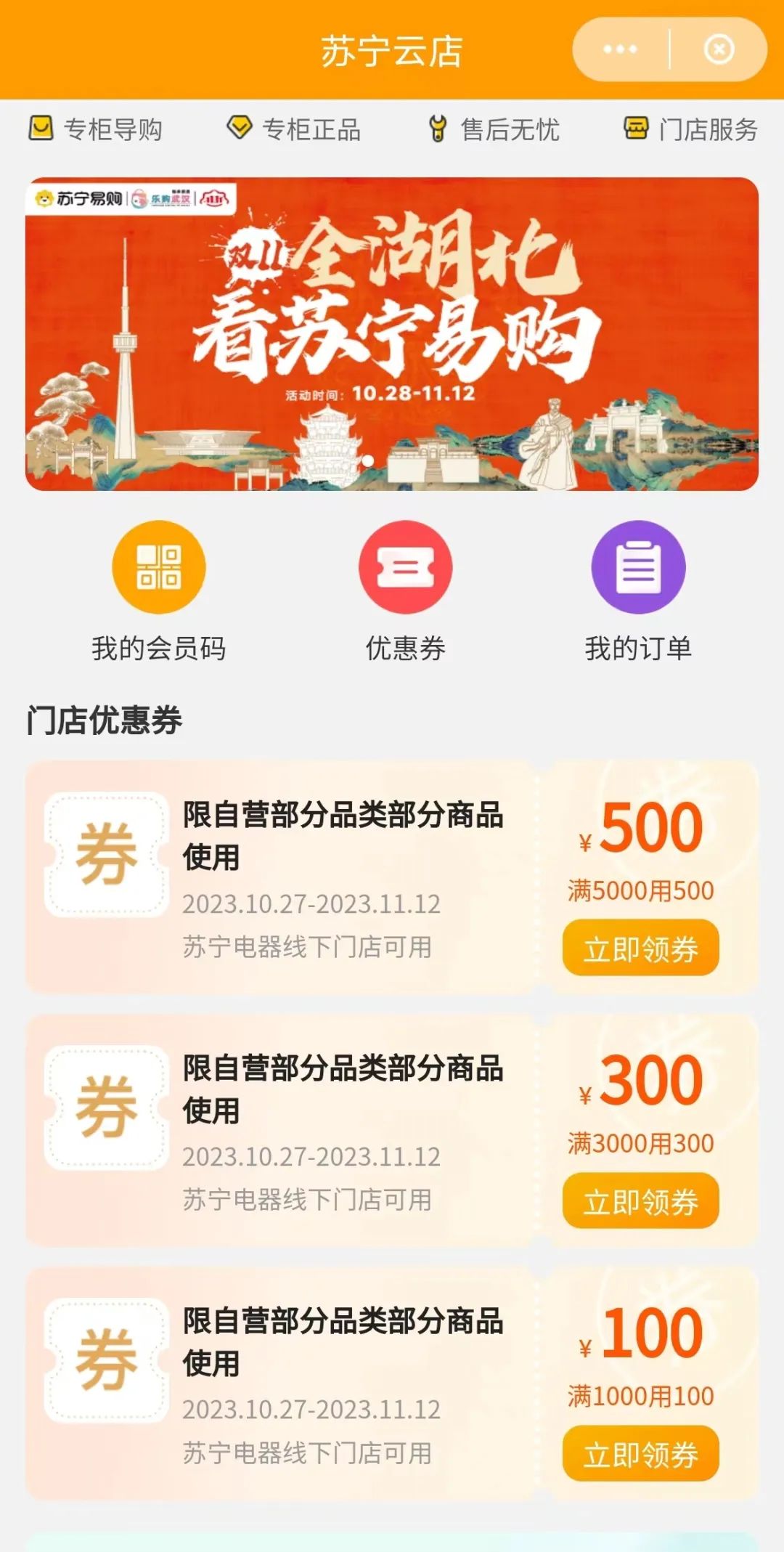Claim the ¥100 coupon with 立即领券
The image size is (784, 1552).
tap(640, 1454)
